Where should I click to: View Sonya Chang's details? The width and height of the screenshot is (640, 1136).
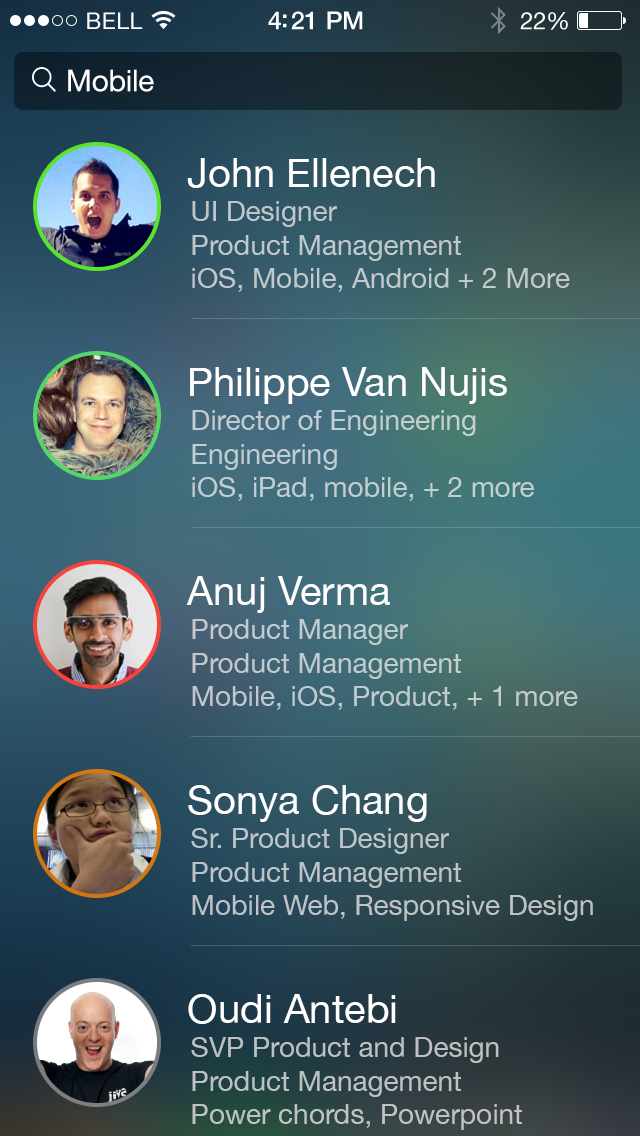(x=307, y=801)
